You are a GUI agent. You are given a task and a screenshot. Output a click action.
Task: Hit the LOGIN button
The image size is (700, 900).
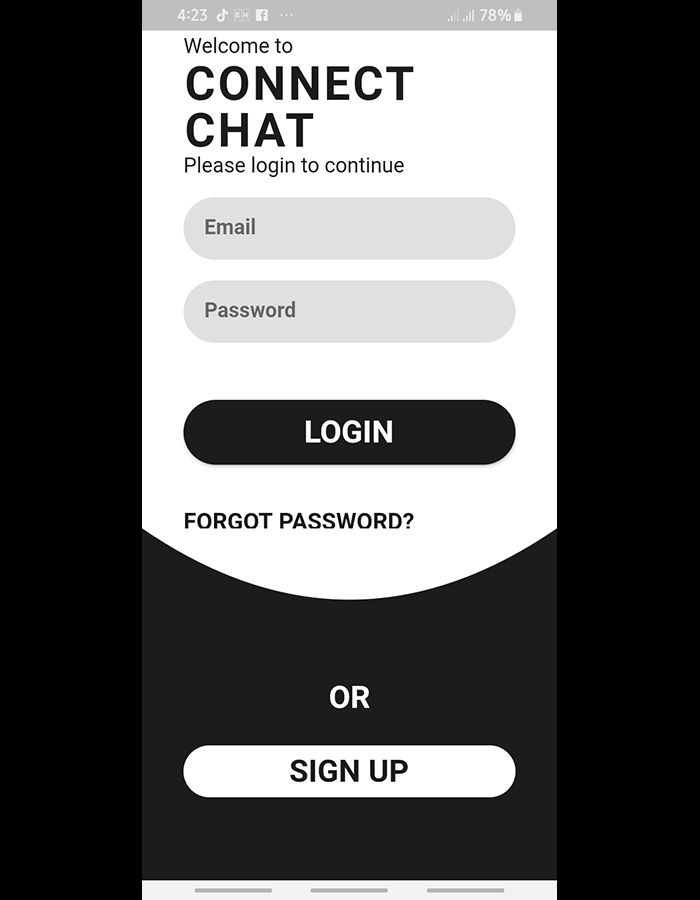349,432
